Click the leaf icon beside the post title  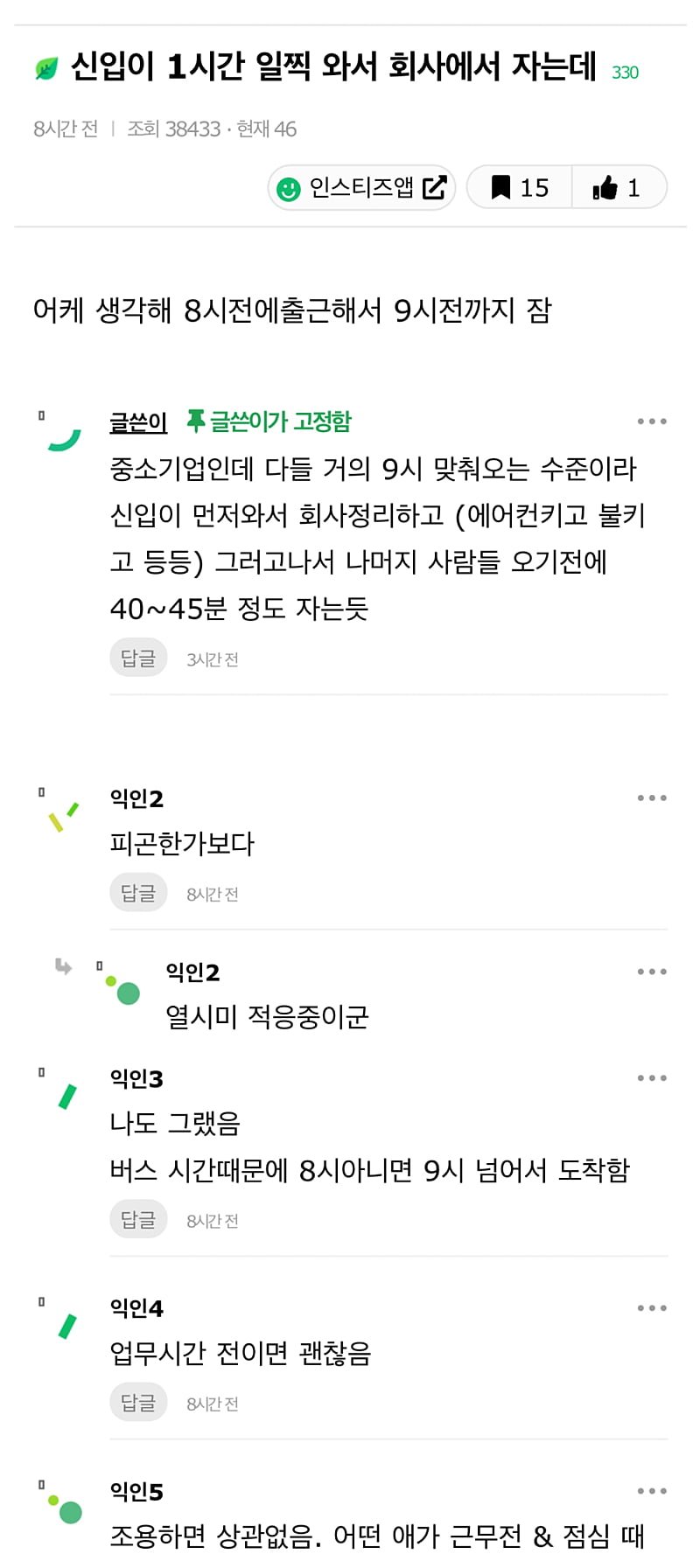pos(41,66)
